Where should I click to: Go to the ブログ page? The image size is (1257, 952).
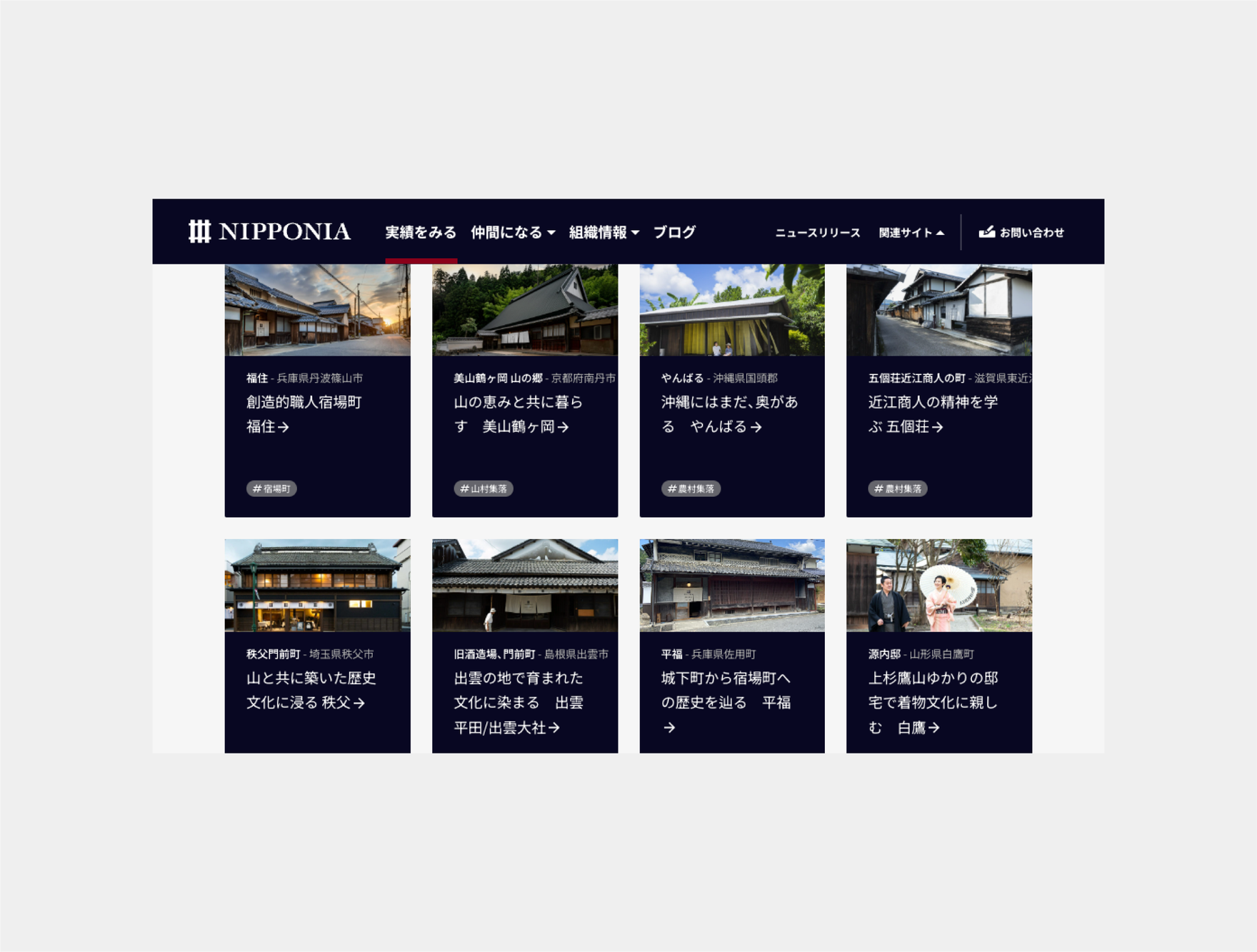[x=674, y=233]
